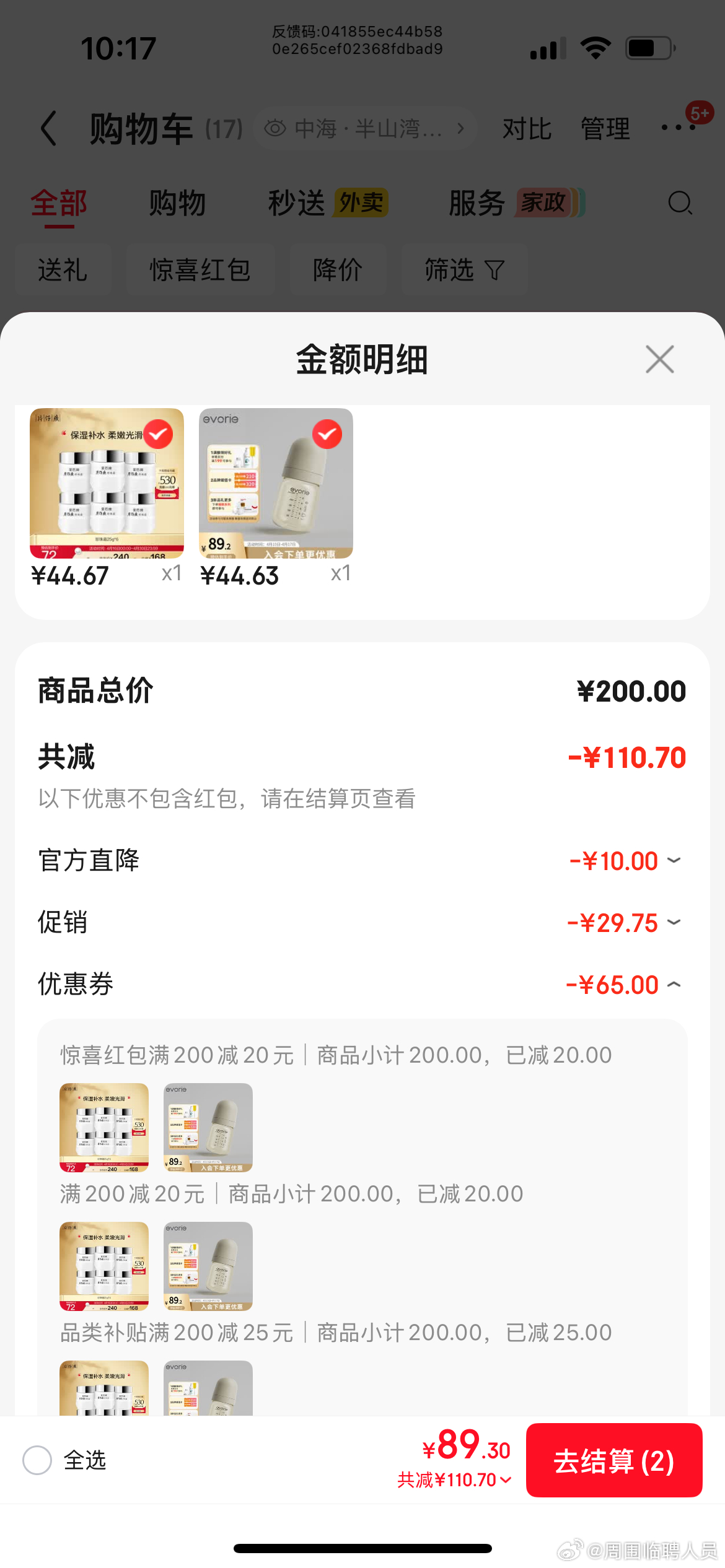
Task: Open the 筛选 filter options
Action: tap(464, 270)
